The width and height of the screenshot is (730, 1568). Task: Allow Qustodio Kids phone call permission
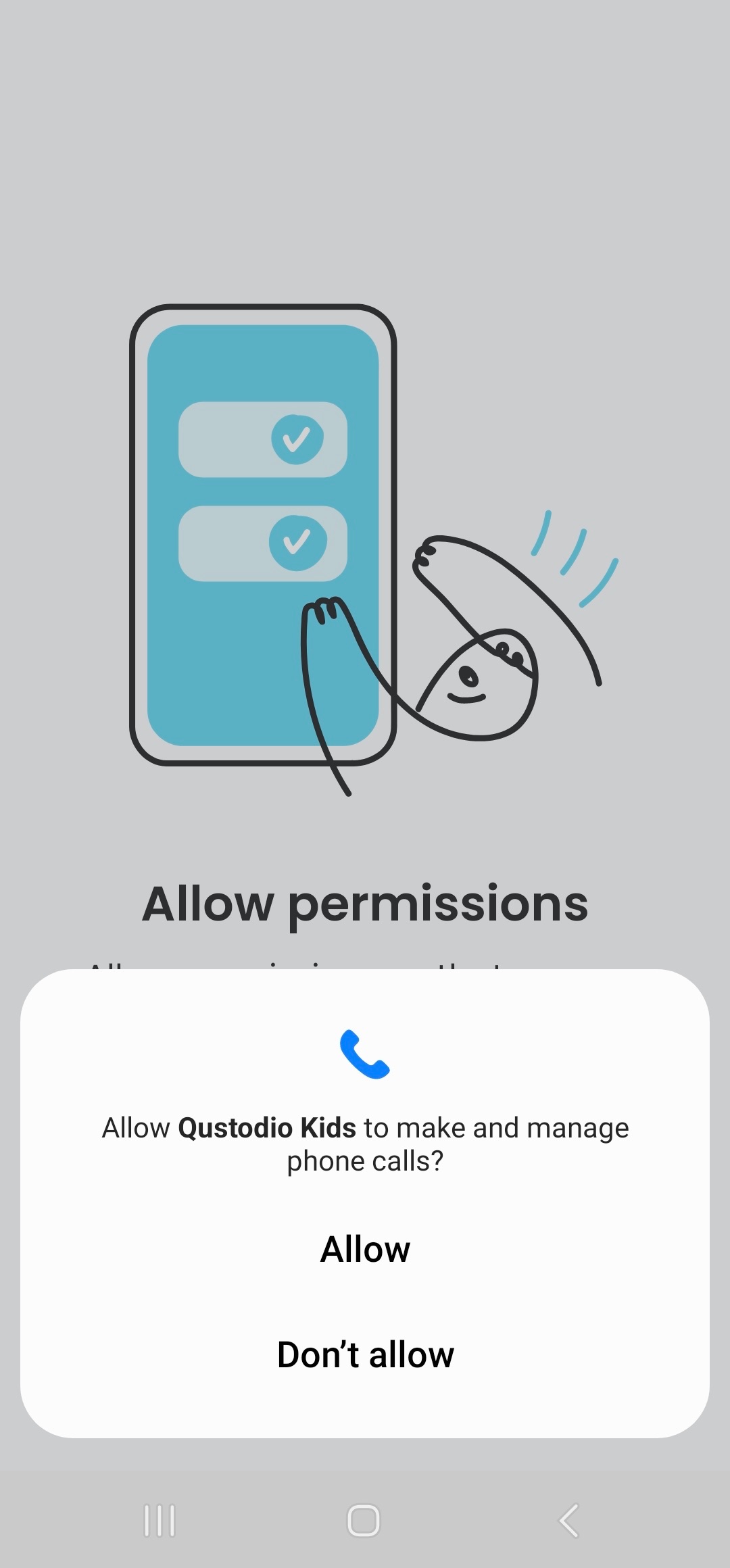[365, 1249]
